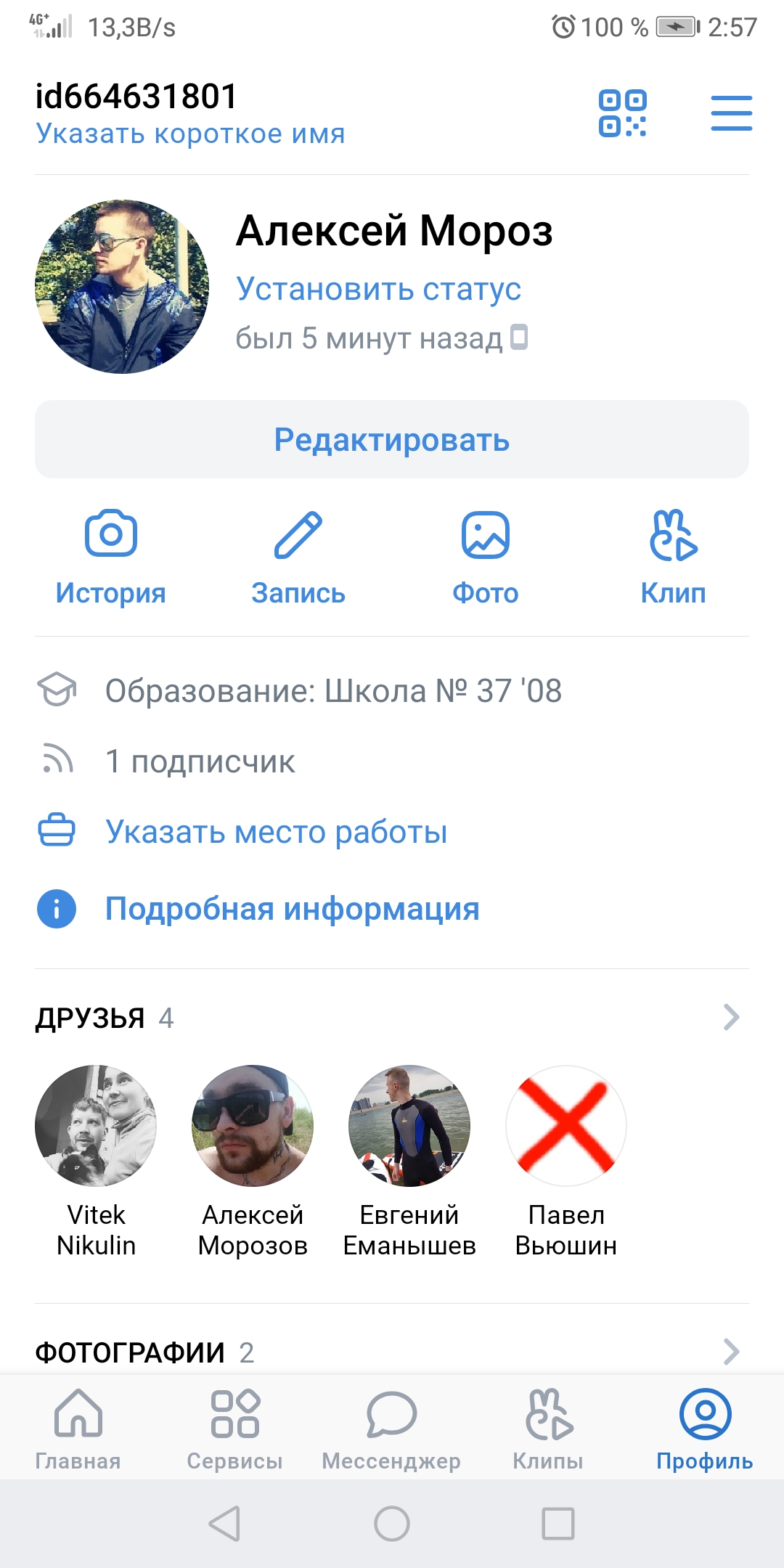Open Подробная информация
This screenshot has height=1568, width=784.
[x=292, y=909]
